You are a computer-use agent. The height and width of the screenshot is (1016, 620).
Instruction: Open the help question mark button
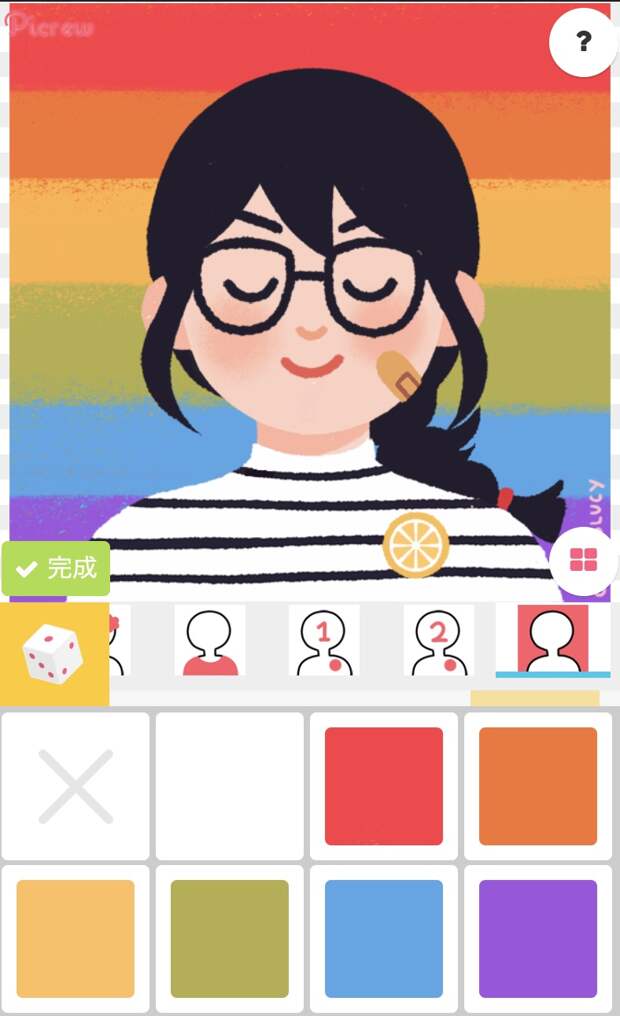[583, 42]
